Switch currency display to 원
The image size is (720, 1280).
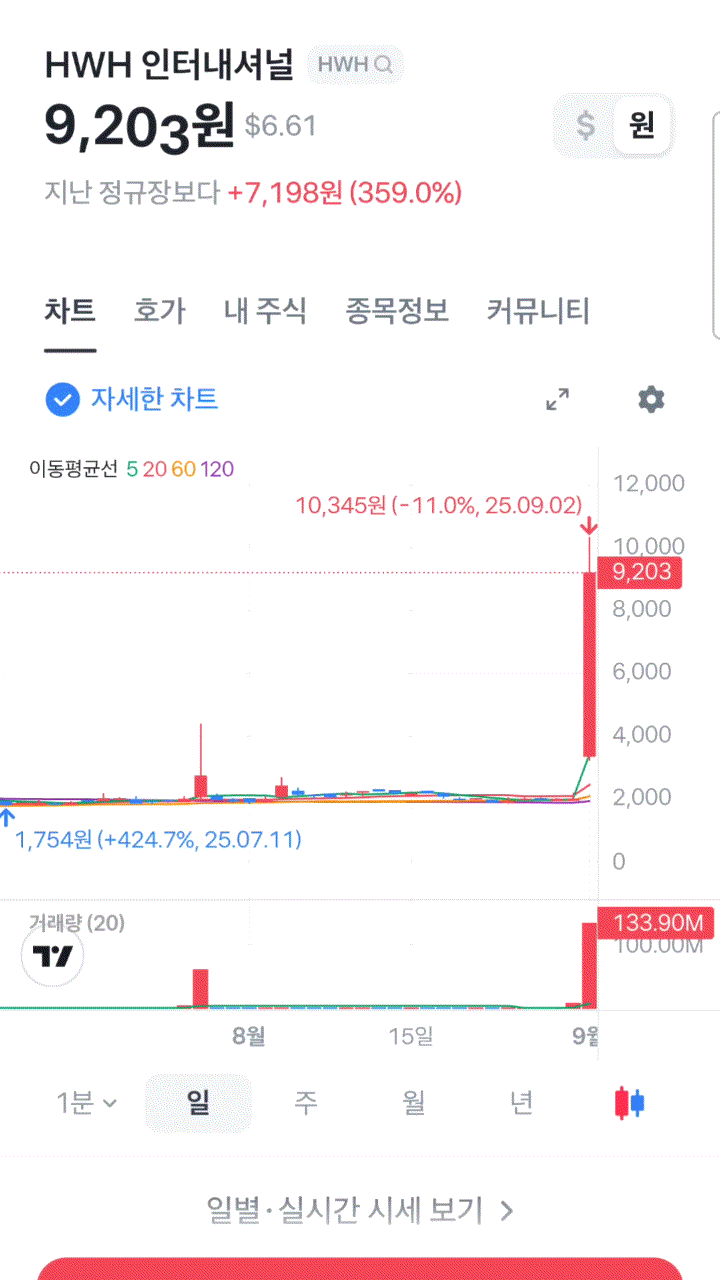pos(642,126)
